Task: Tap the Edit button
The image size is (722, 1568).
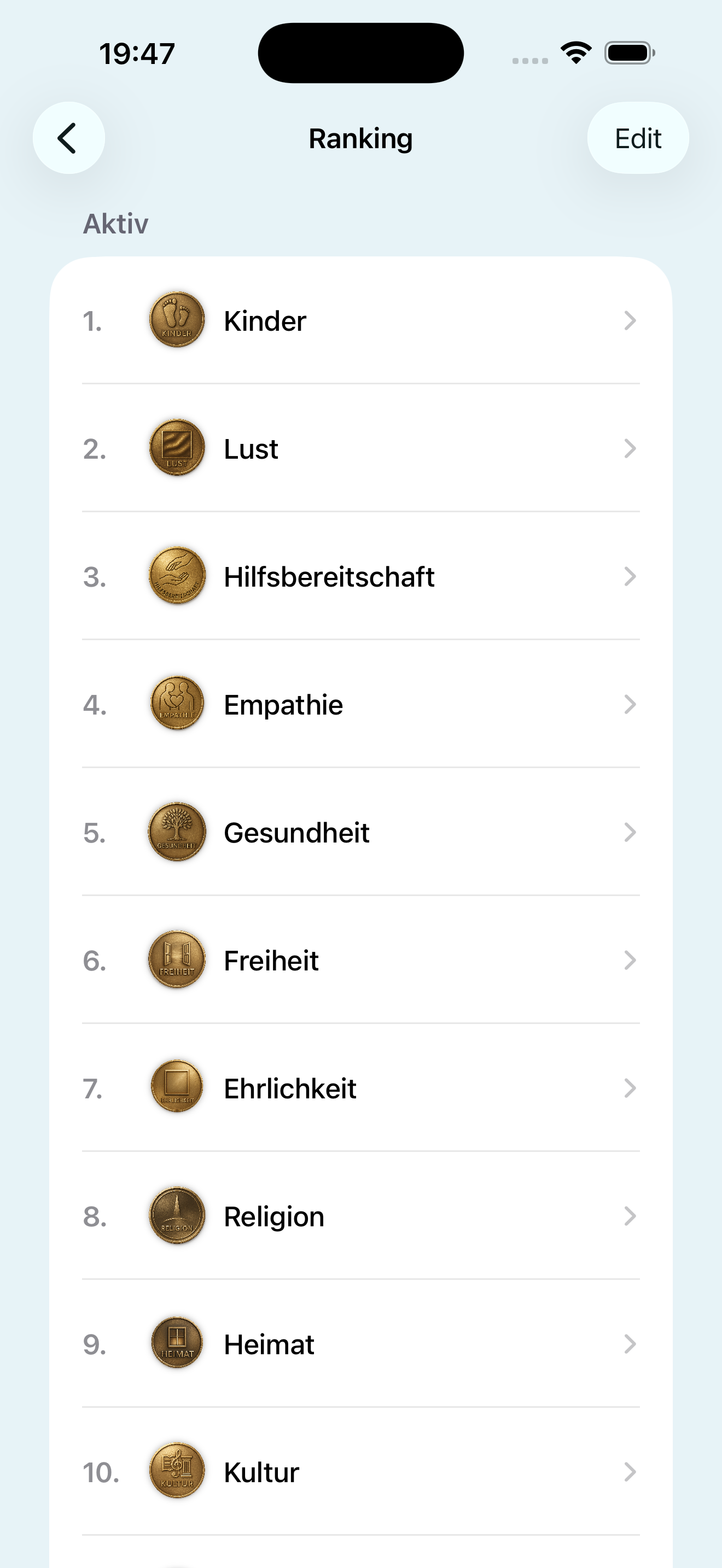Action: (638, 138)
